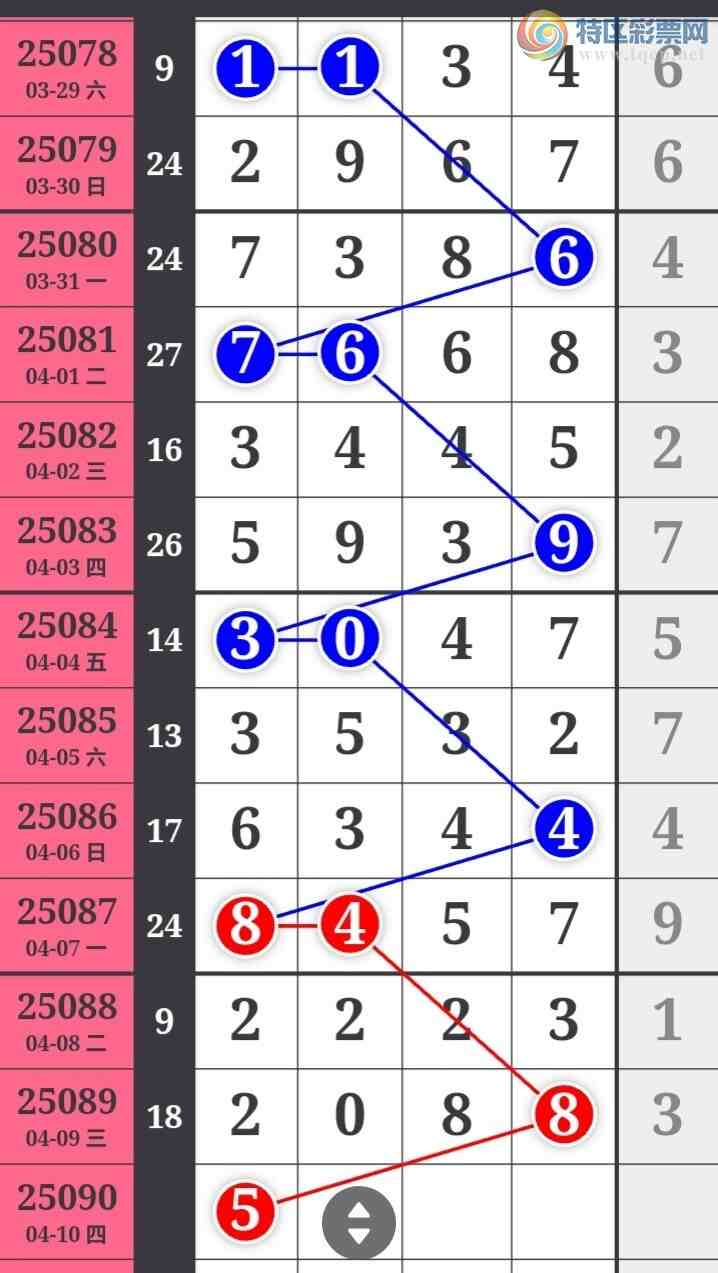Tap the up-down arrow selector in row 25090

(x=358, y=1222)
